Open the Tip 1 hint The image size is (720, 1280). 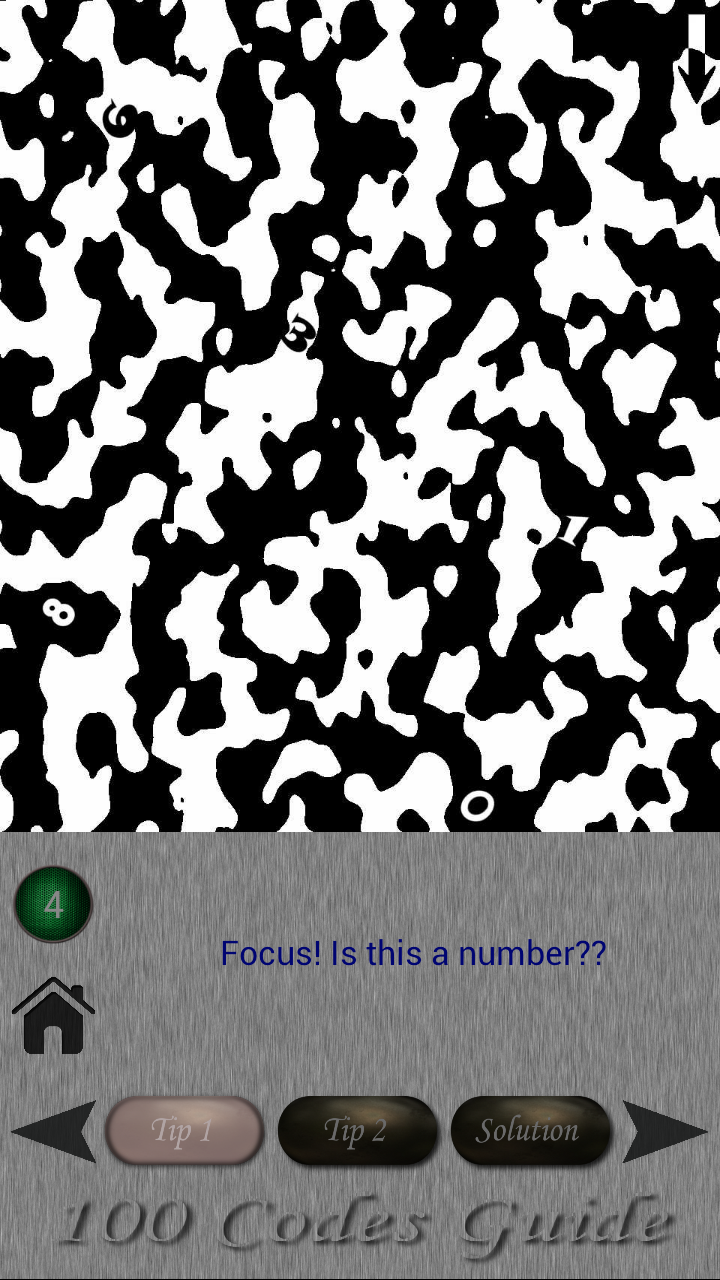[185, 1130]
